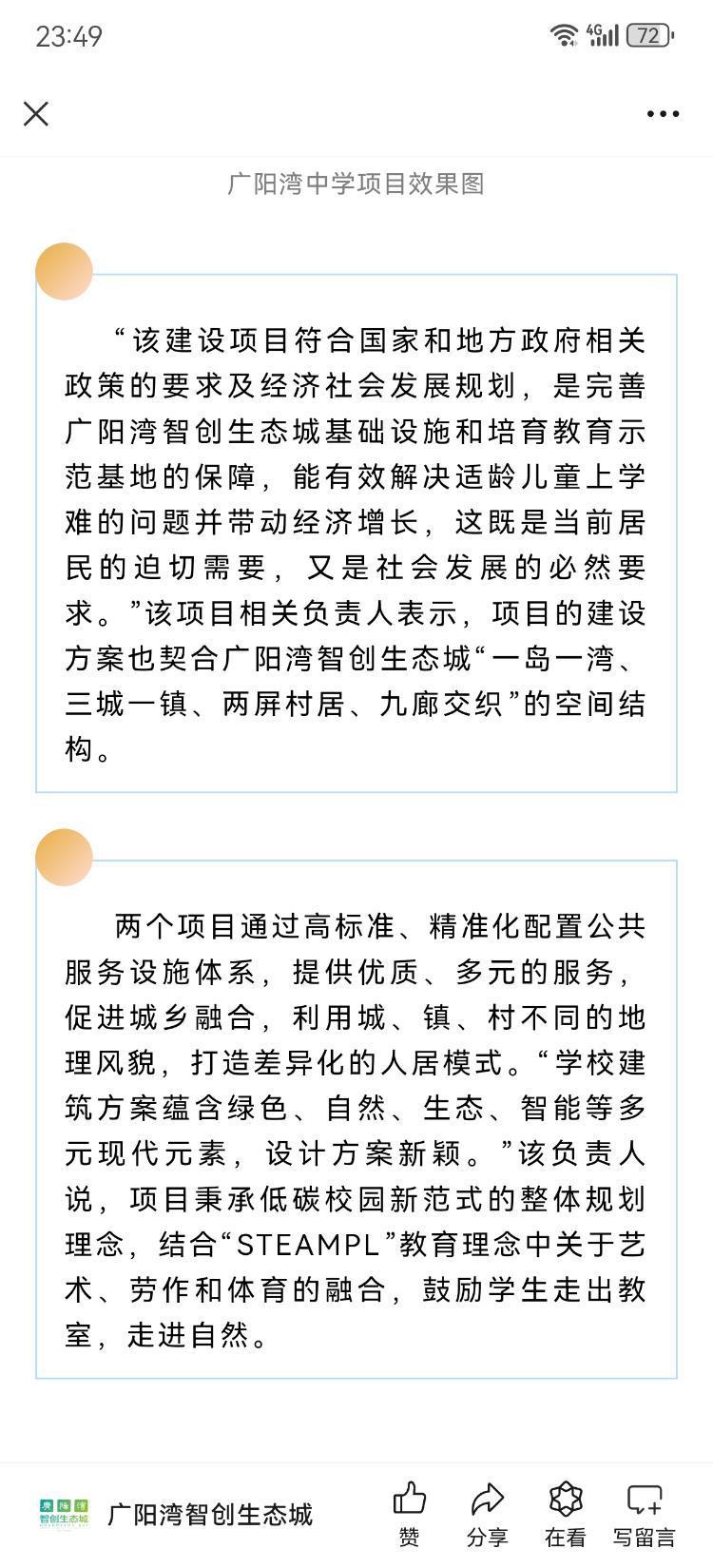Screen dimensions: 713x1568
Task: Share this article via 分享
Action: 488,1514
